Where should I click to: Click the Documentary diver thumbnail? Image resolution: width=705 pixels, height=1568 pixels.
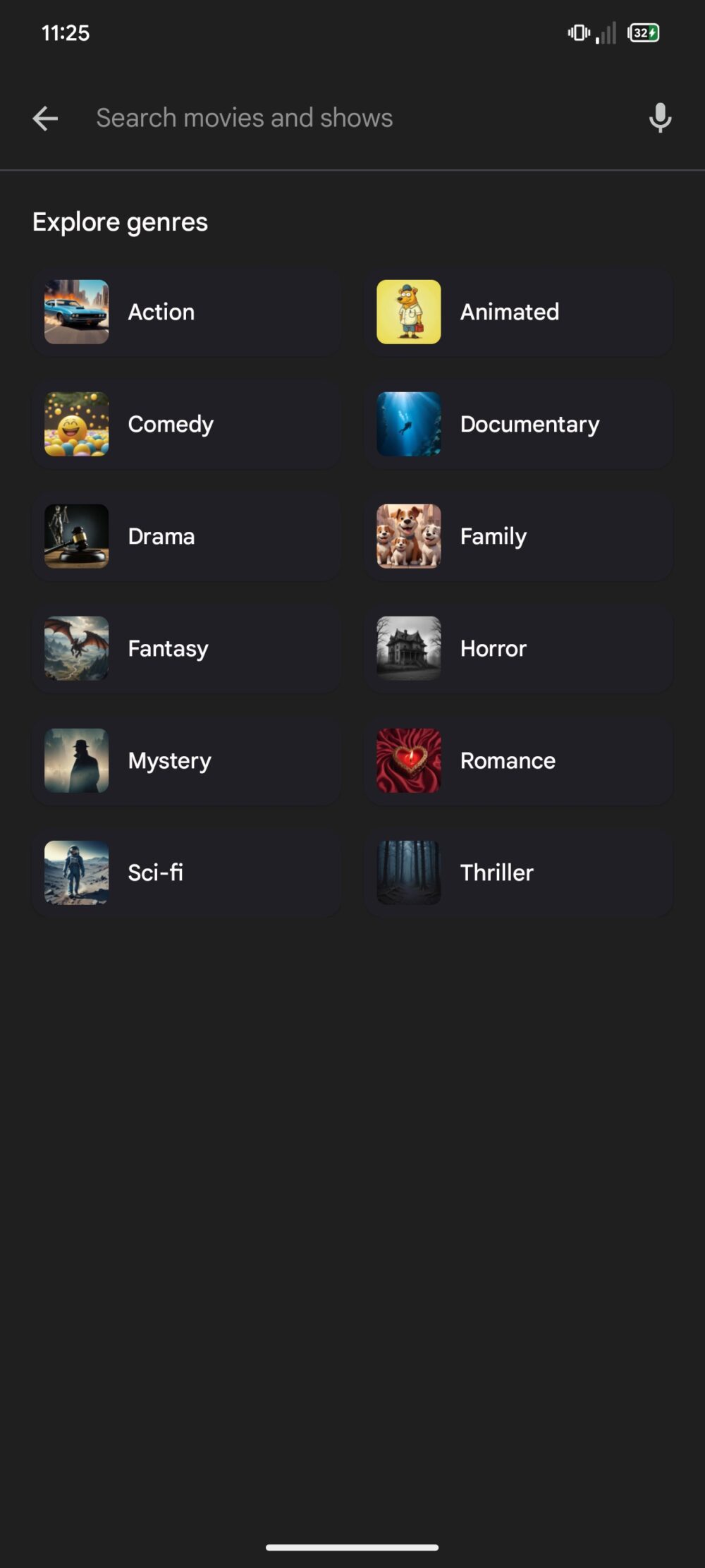tap(409, 424)
